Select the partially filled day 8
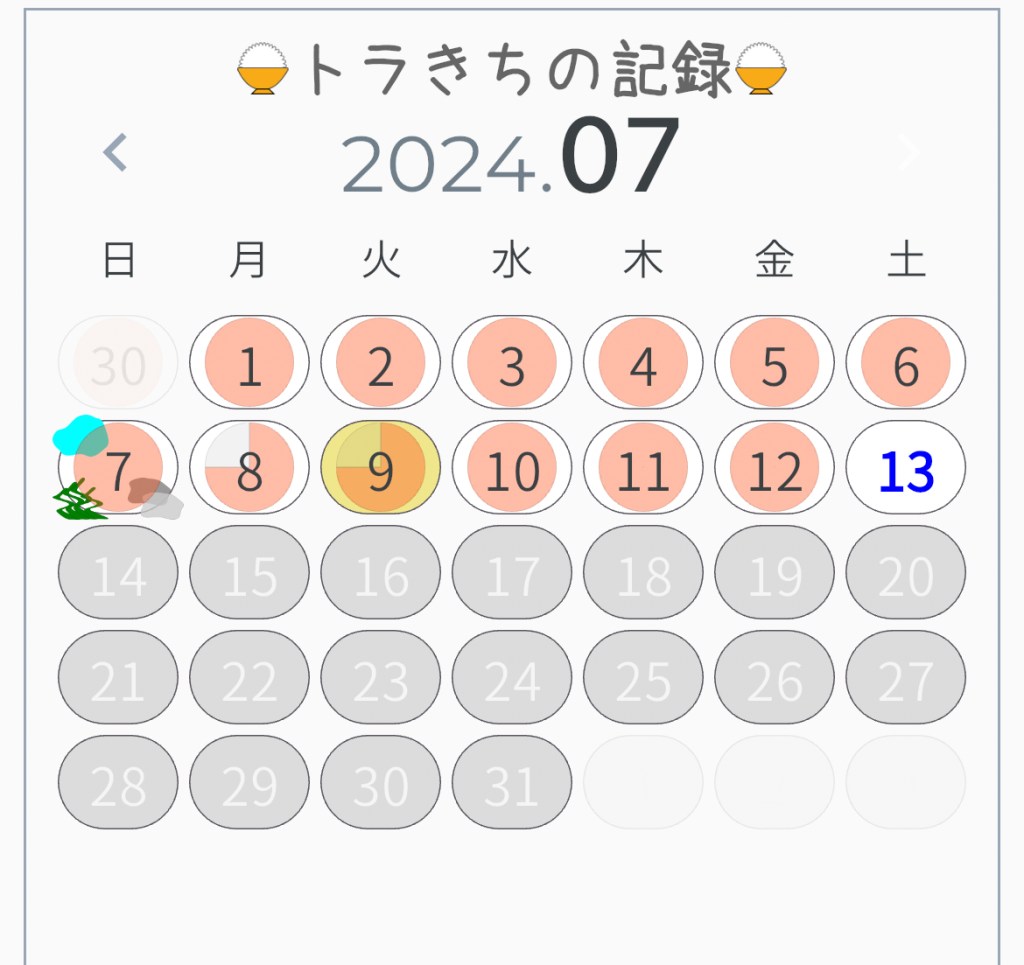Screen dimensions: 1024x965 pos(249,468)
